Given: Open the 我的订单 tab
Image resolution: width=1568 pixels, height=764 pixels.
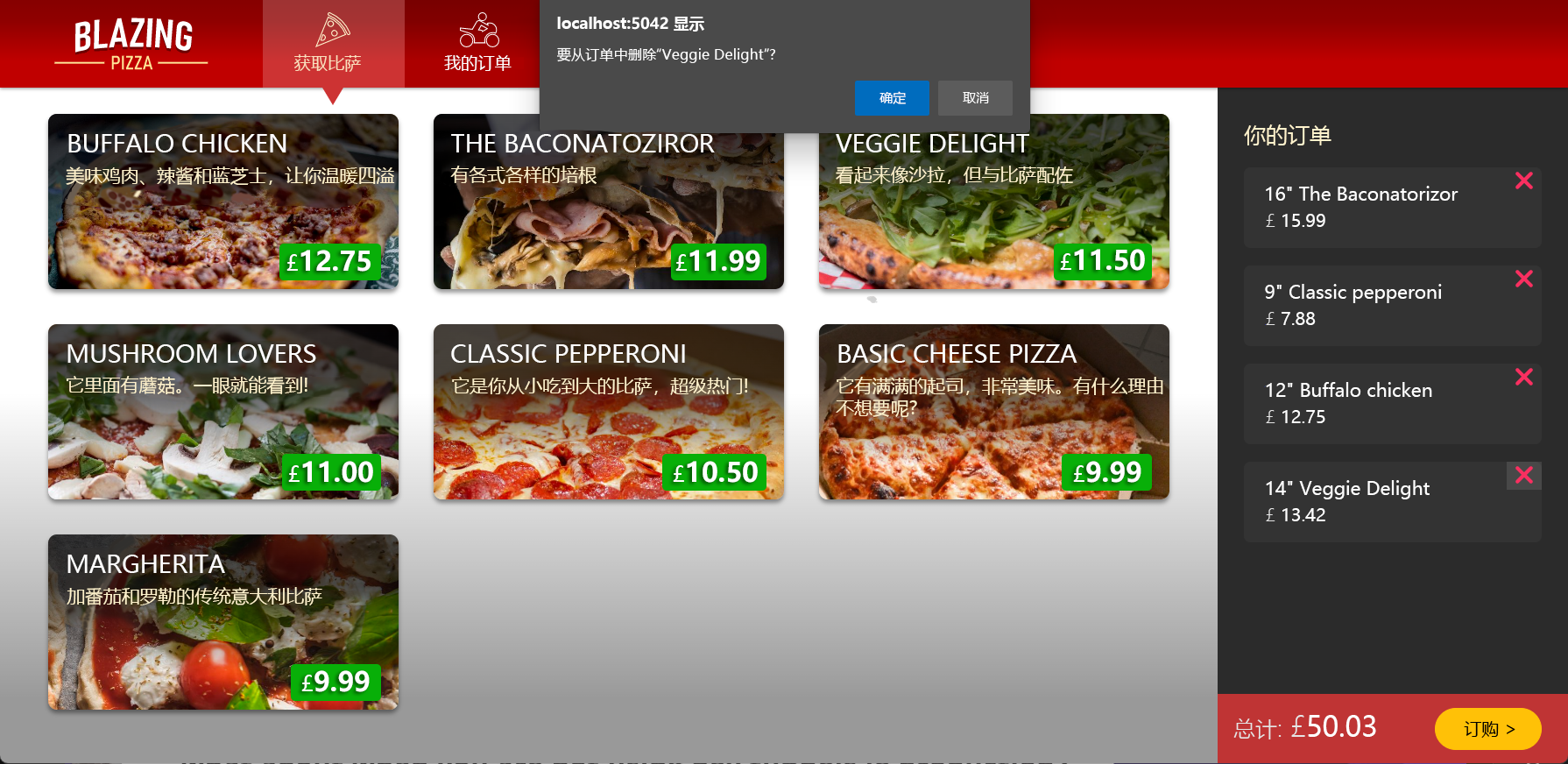Looking at the screenshot, I should pos(477,44).
